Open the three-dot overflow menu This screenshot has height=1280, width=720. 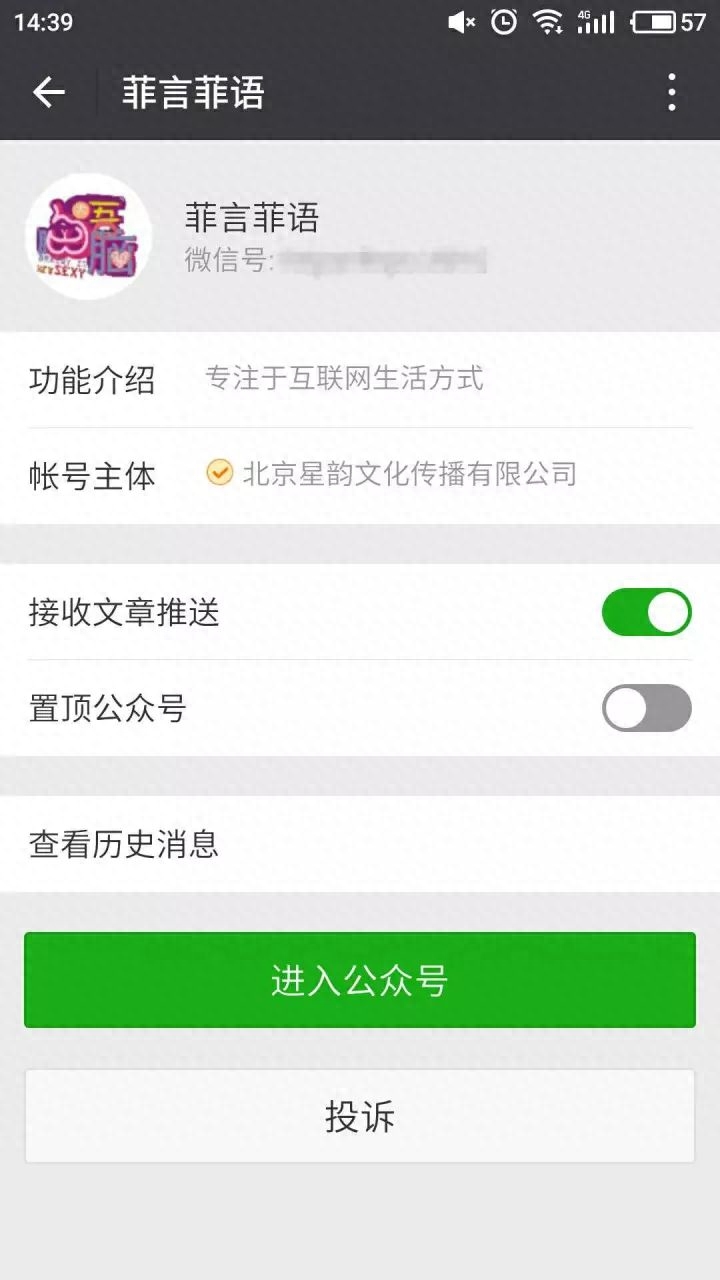pos(671,93)
